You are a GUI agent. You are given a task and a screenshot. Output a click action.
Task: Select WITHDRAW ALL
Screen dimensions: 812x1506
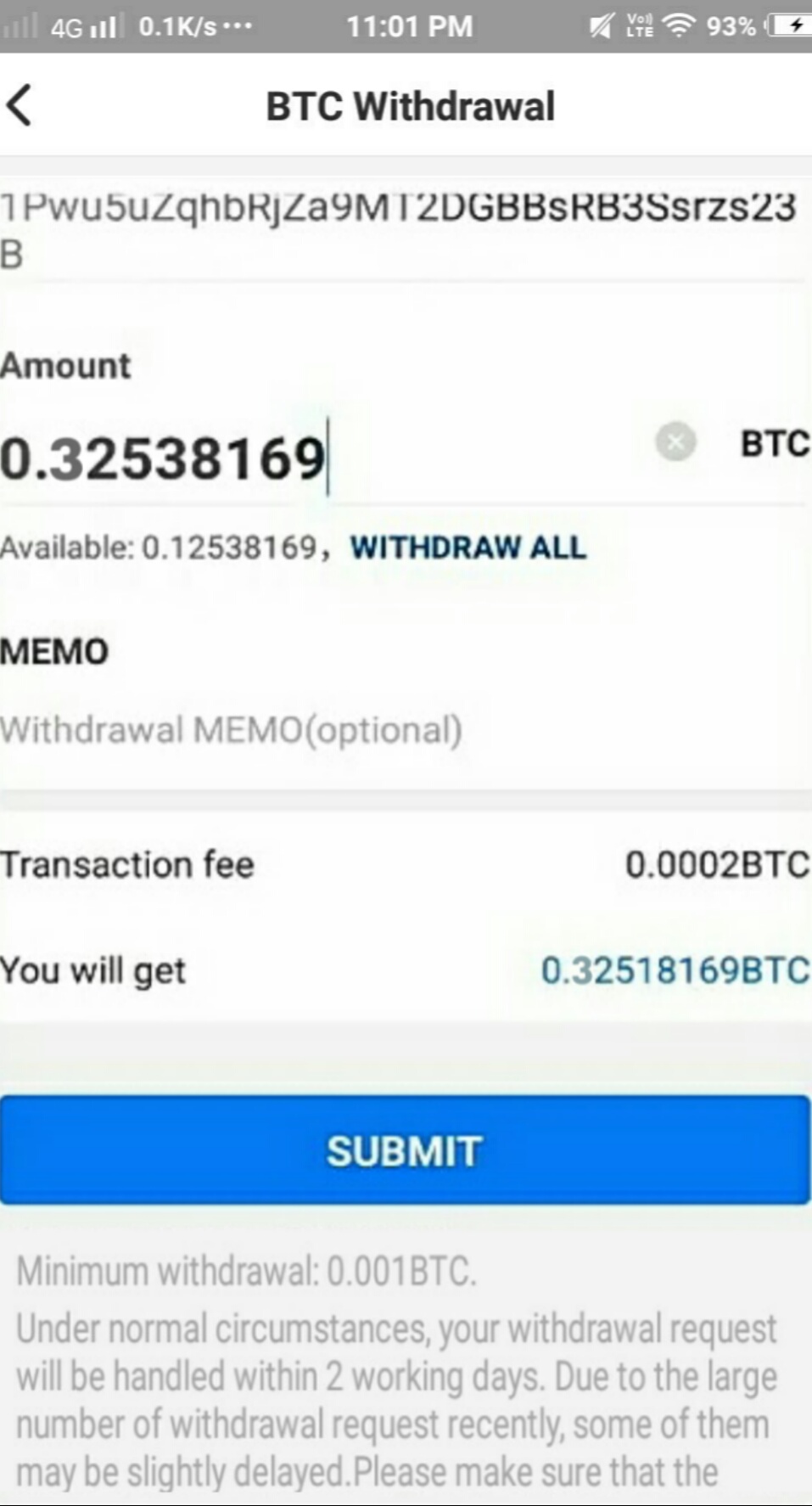(x=468, y=548)
